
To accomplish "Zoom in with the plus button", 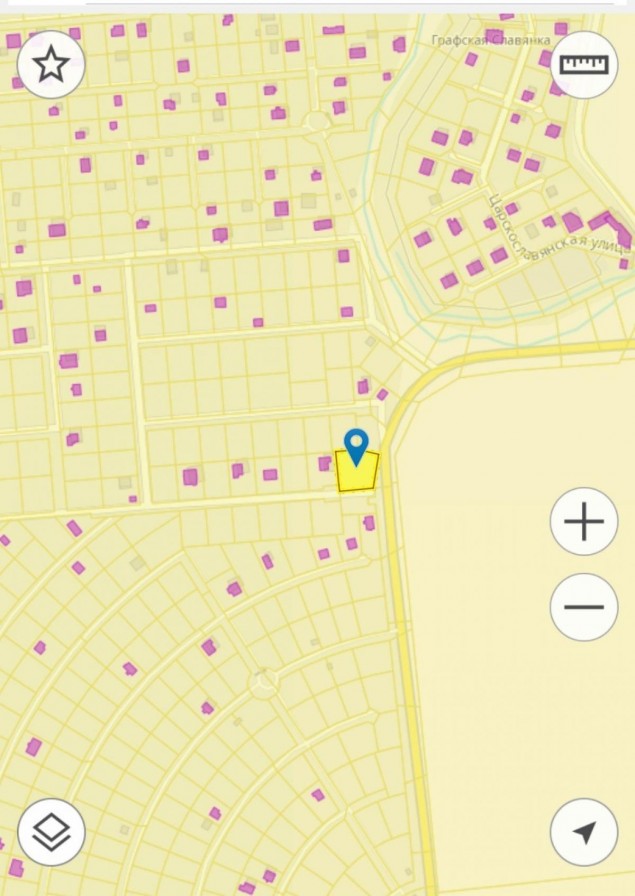I will pyautogui.click(x=584, y=521).
